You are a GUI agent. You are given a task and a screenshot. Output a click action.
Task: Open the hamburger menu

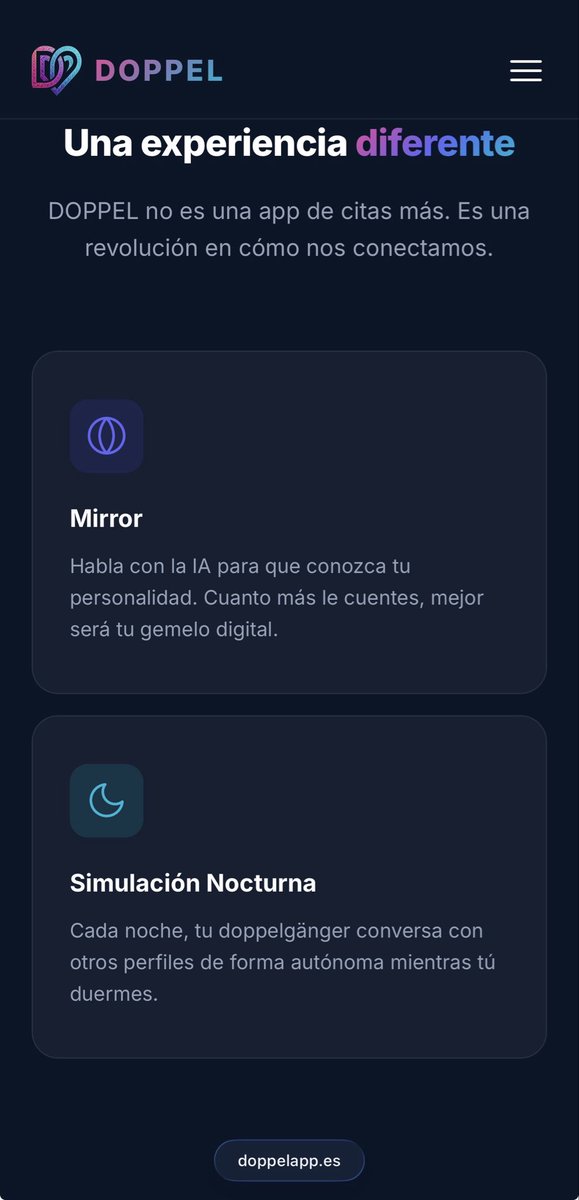(x=526, y=70)
